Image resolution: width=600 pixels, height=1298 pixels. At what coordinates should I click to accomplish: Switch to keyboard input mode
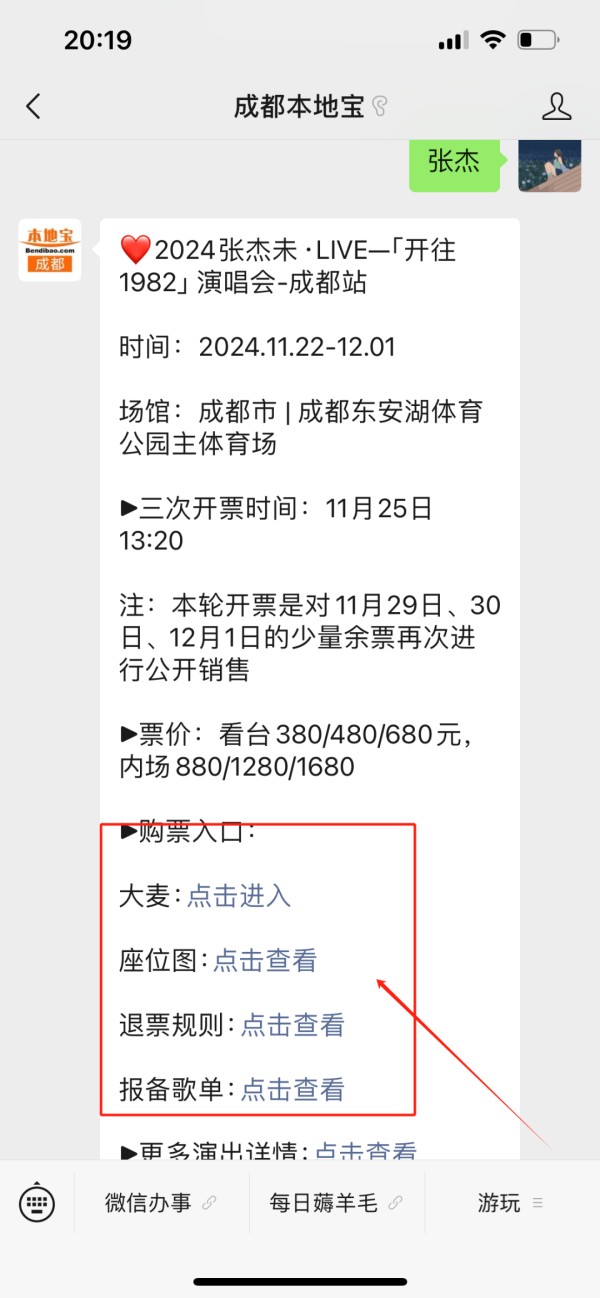pos(37,1202)
